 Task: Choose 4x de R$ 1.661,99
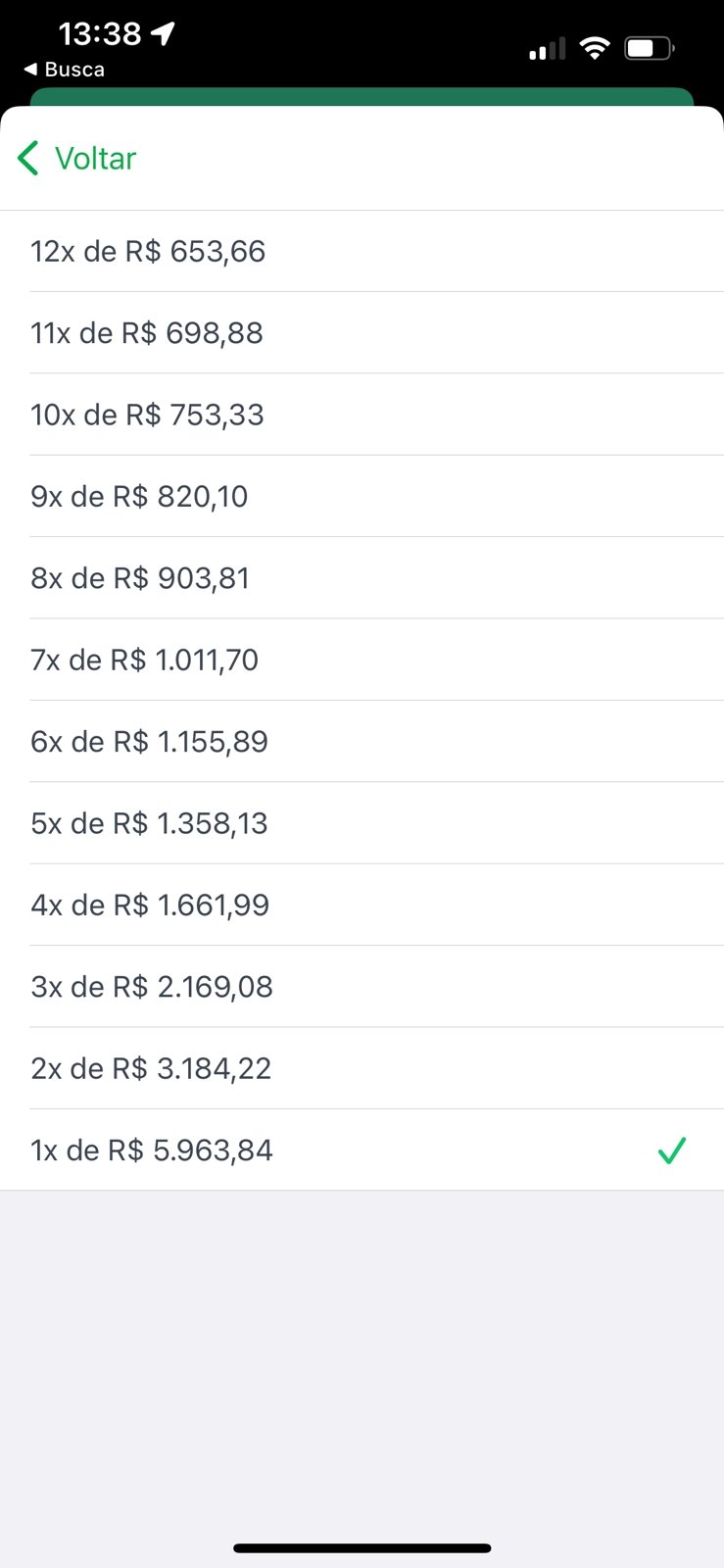point(362,905)
